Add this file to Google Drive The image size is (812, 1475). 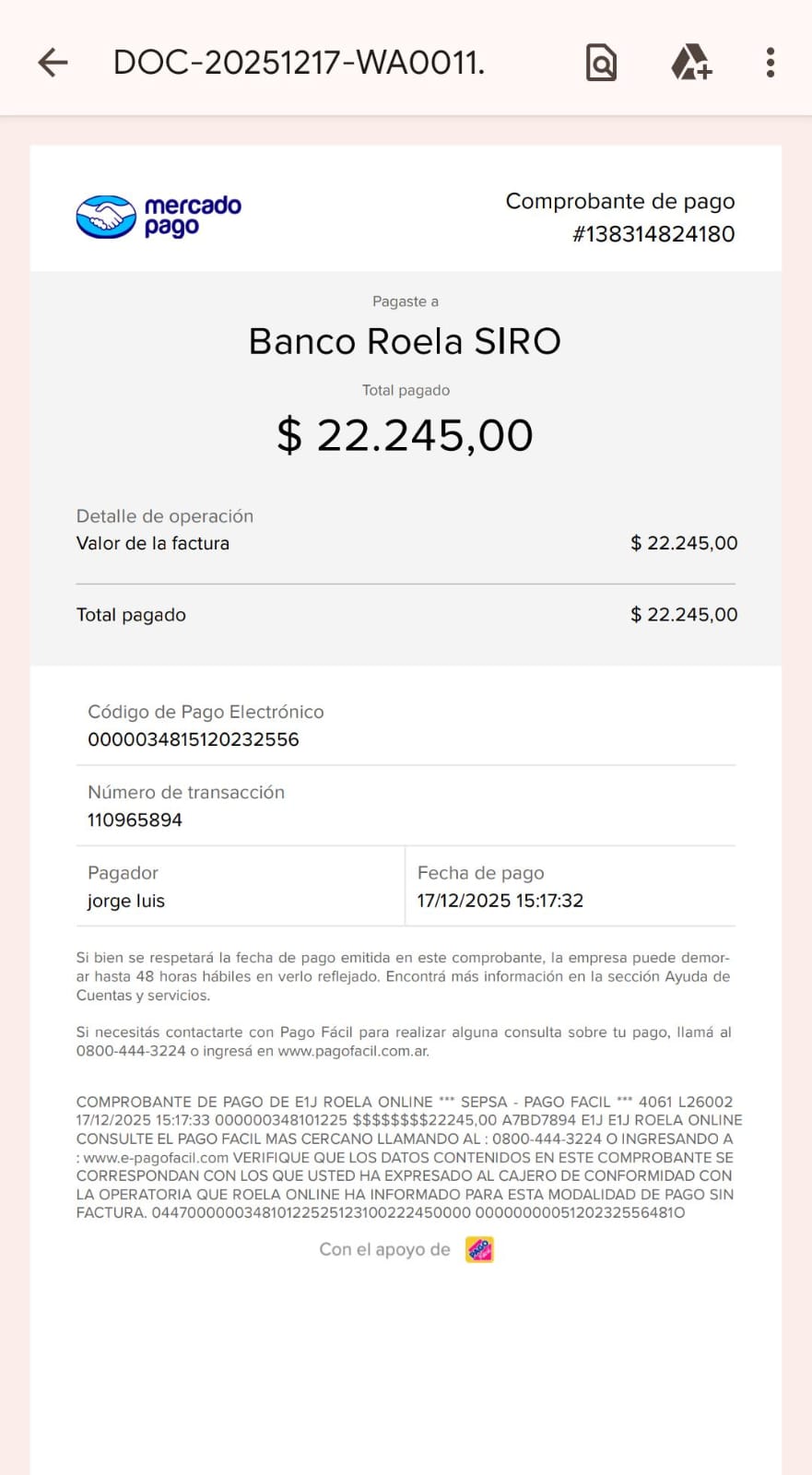[x=690, y=63]
